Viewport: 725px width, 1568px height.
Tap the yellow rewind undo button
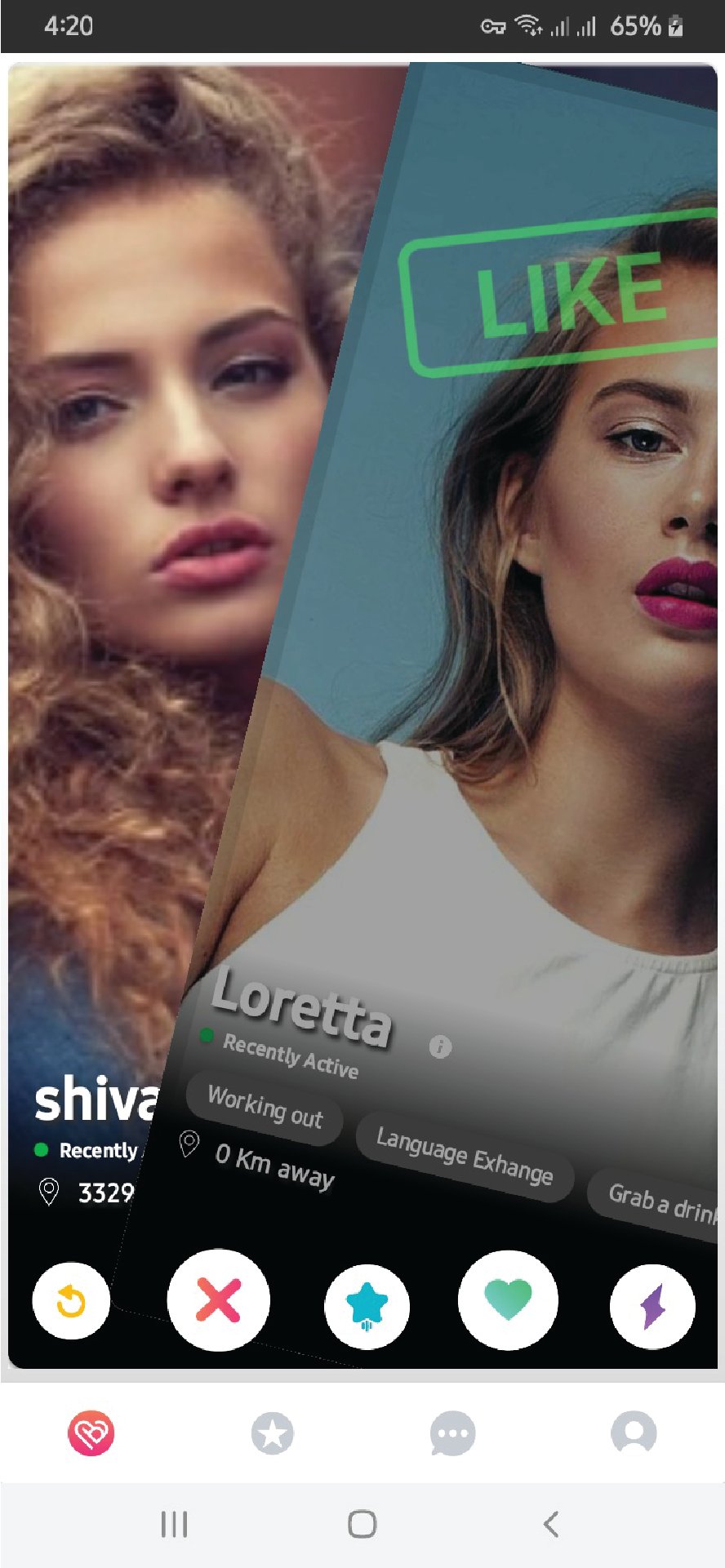pos(71,1300)
